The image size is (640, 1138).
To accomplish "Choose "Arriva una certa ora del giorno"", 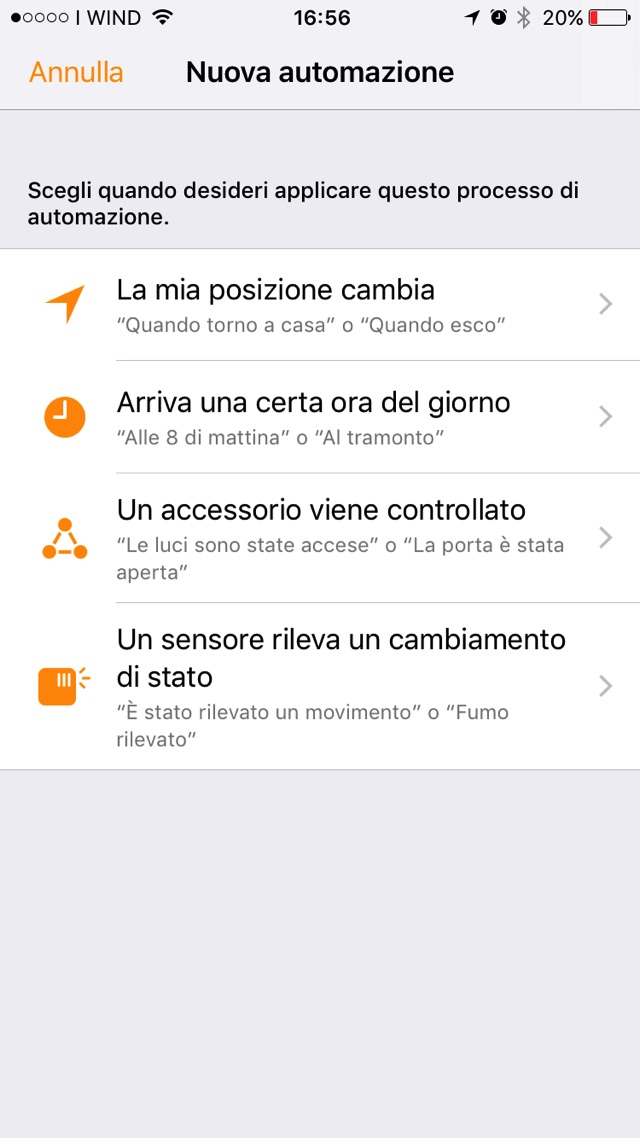I will 320,417.
